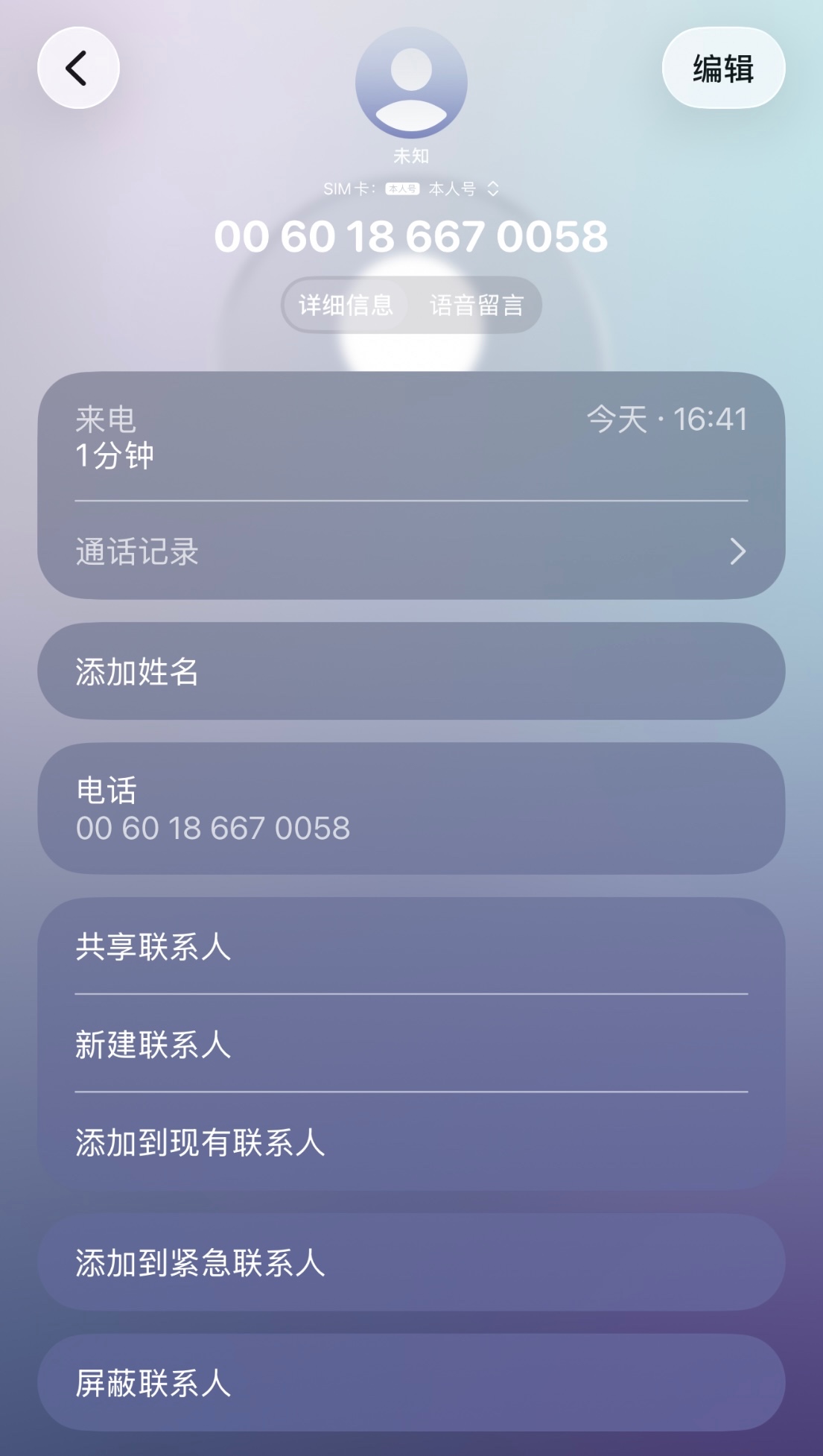Tap 添加到紧急联系人
This screenshot has width=823, height=1456.
click(x=411, y=1263)
